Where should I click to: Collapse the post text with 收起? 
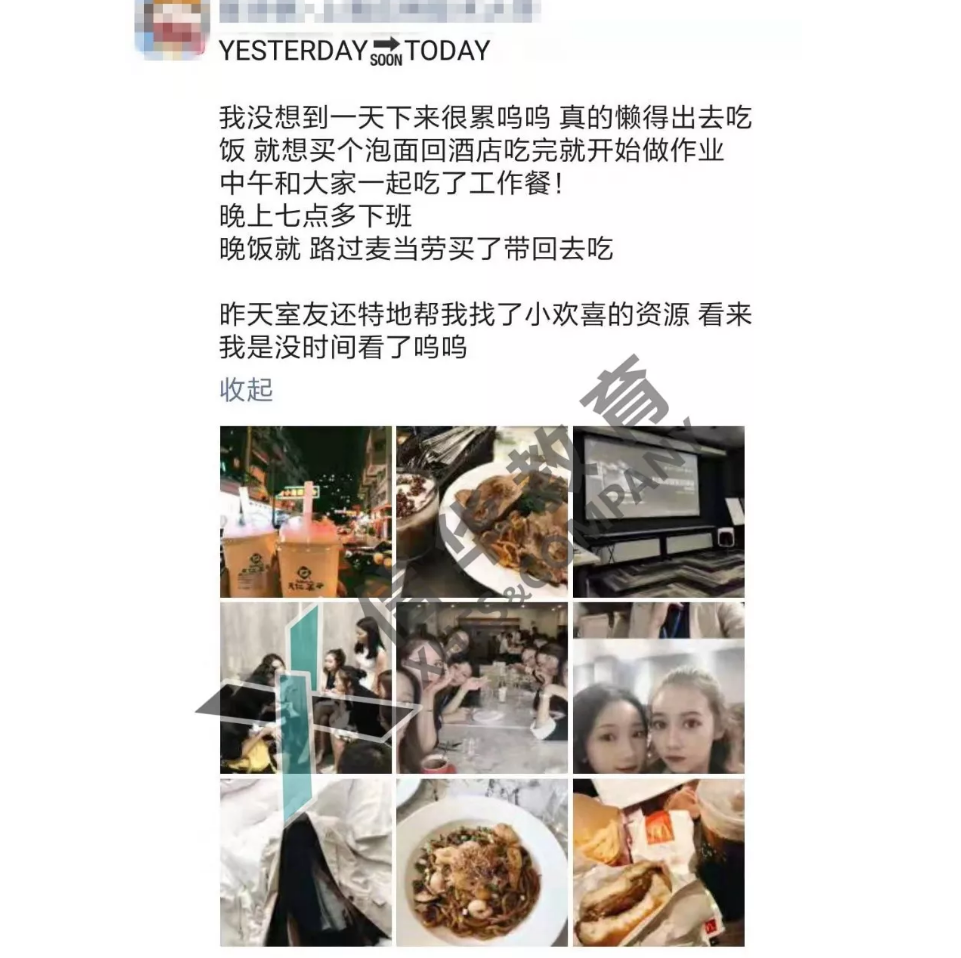coord(246,389)
